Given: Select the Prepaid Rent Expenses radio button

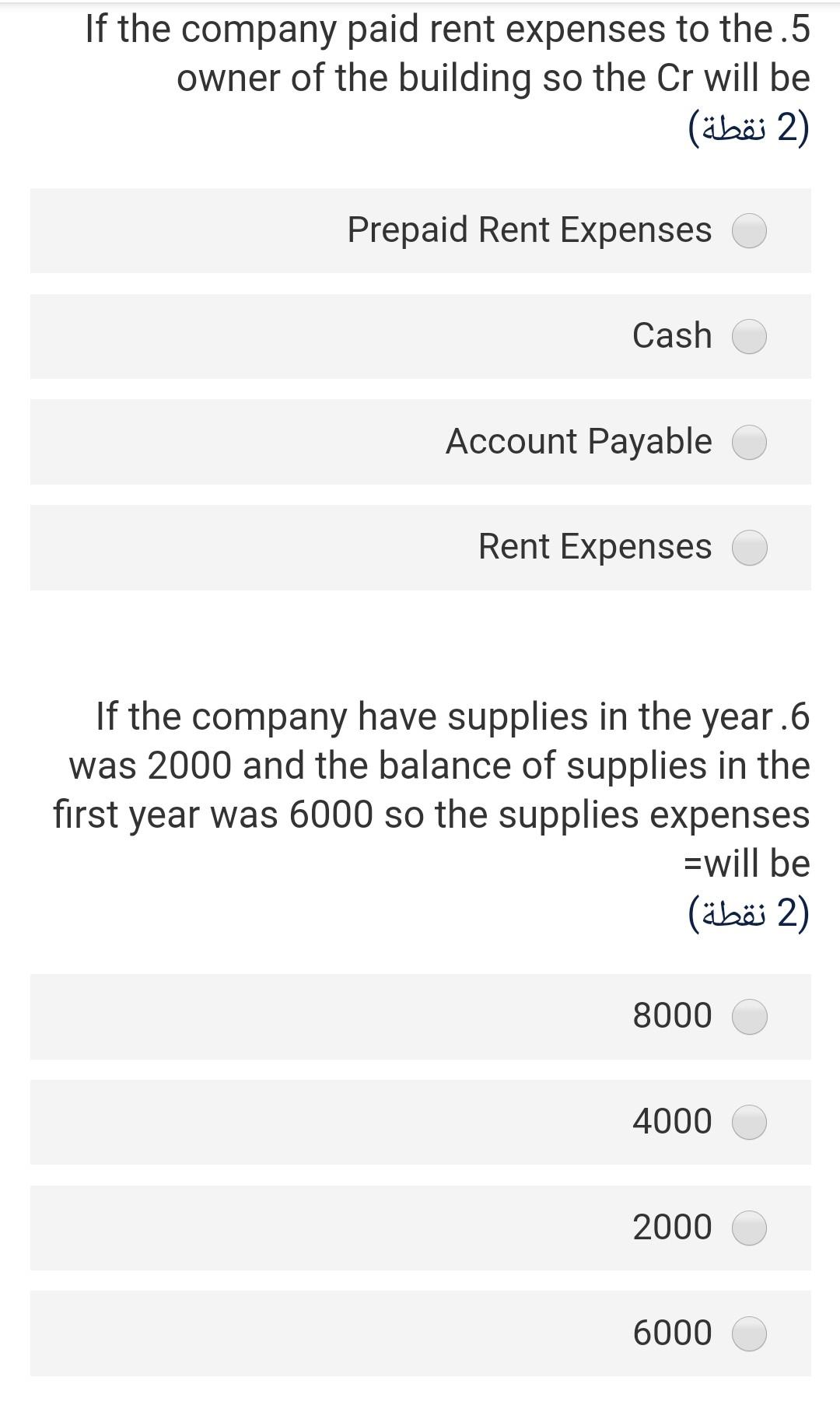Looking at the screenshot, I should (x=749, y=231).
